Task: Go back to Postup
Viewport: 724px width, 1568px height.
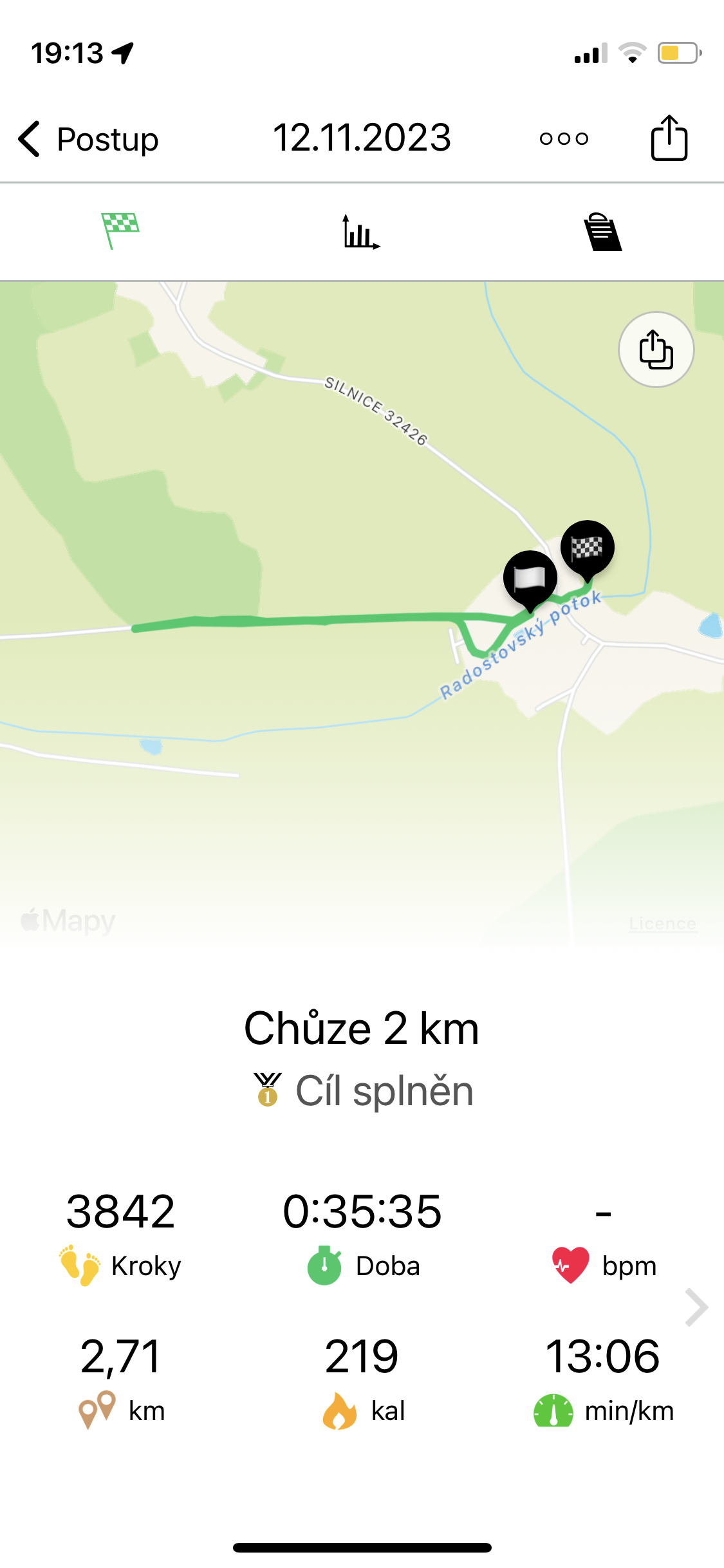Action: pos(88,139)
